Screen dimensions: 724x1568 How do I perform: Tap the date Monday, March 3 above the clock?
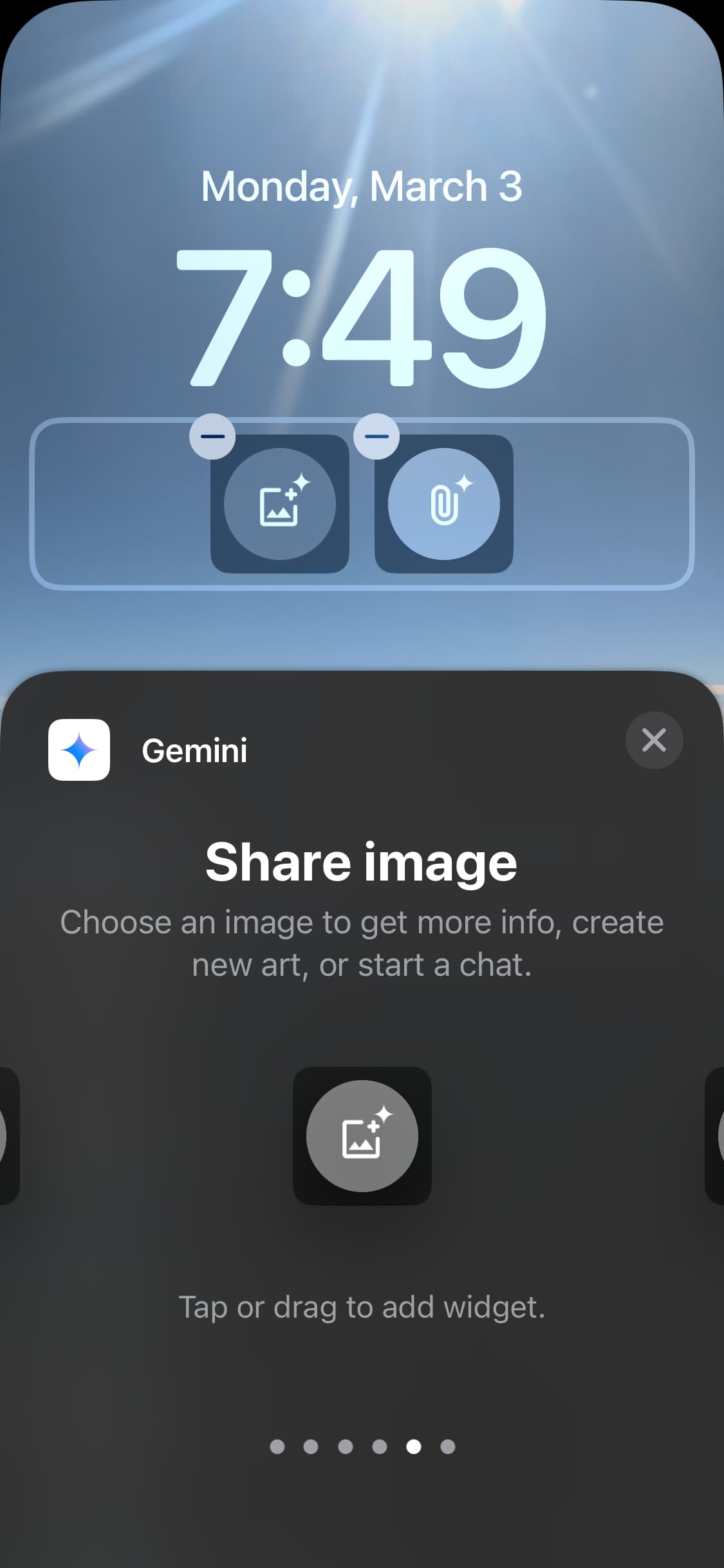coord(362,187)
